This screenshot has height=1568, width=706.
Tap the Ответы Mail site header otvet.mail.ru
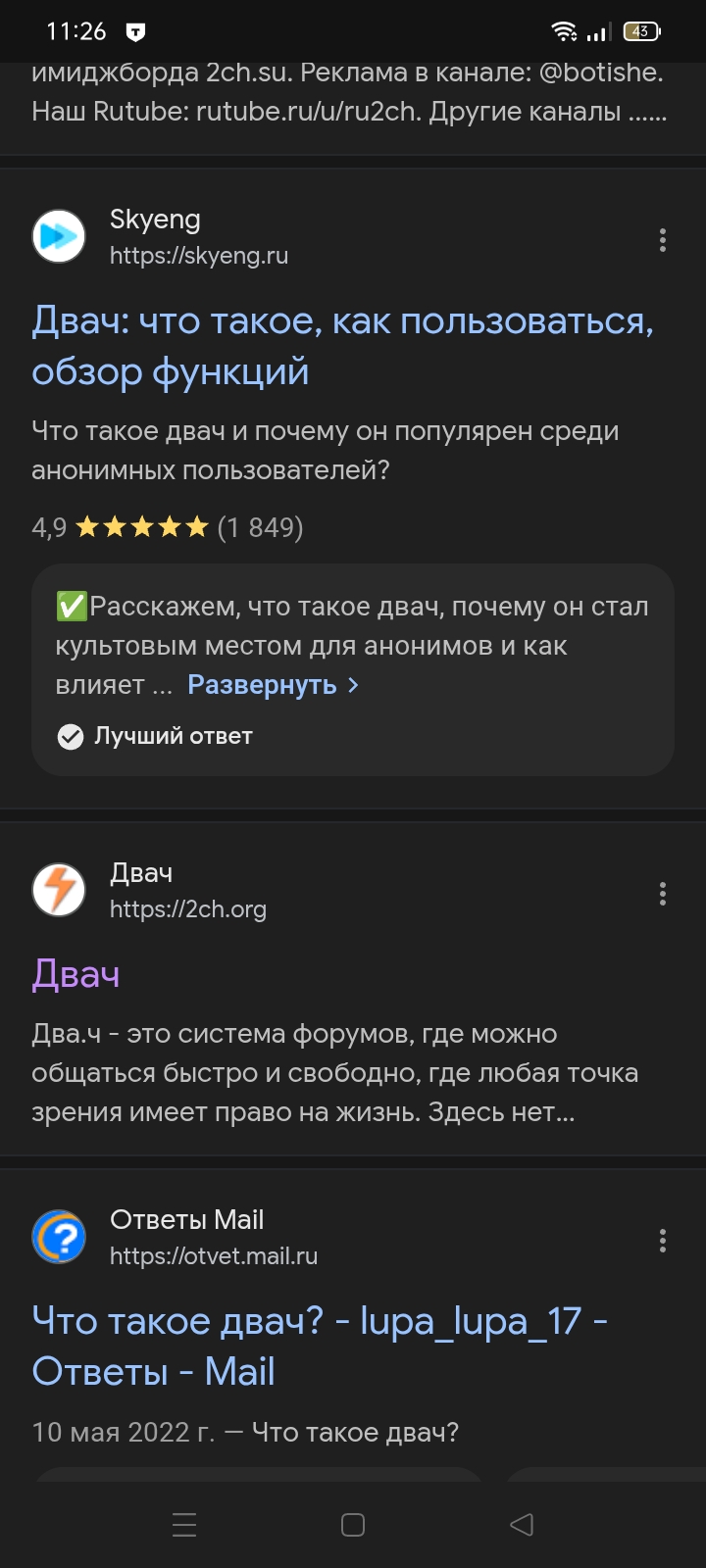click(213, 1237)
